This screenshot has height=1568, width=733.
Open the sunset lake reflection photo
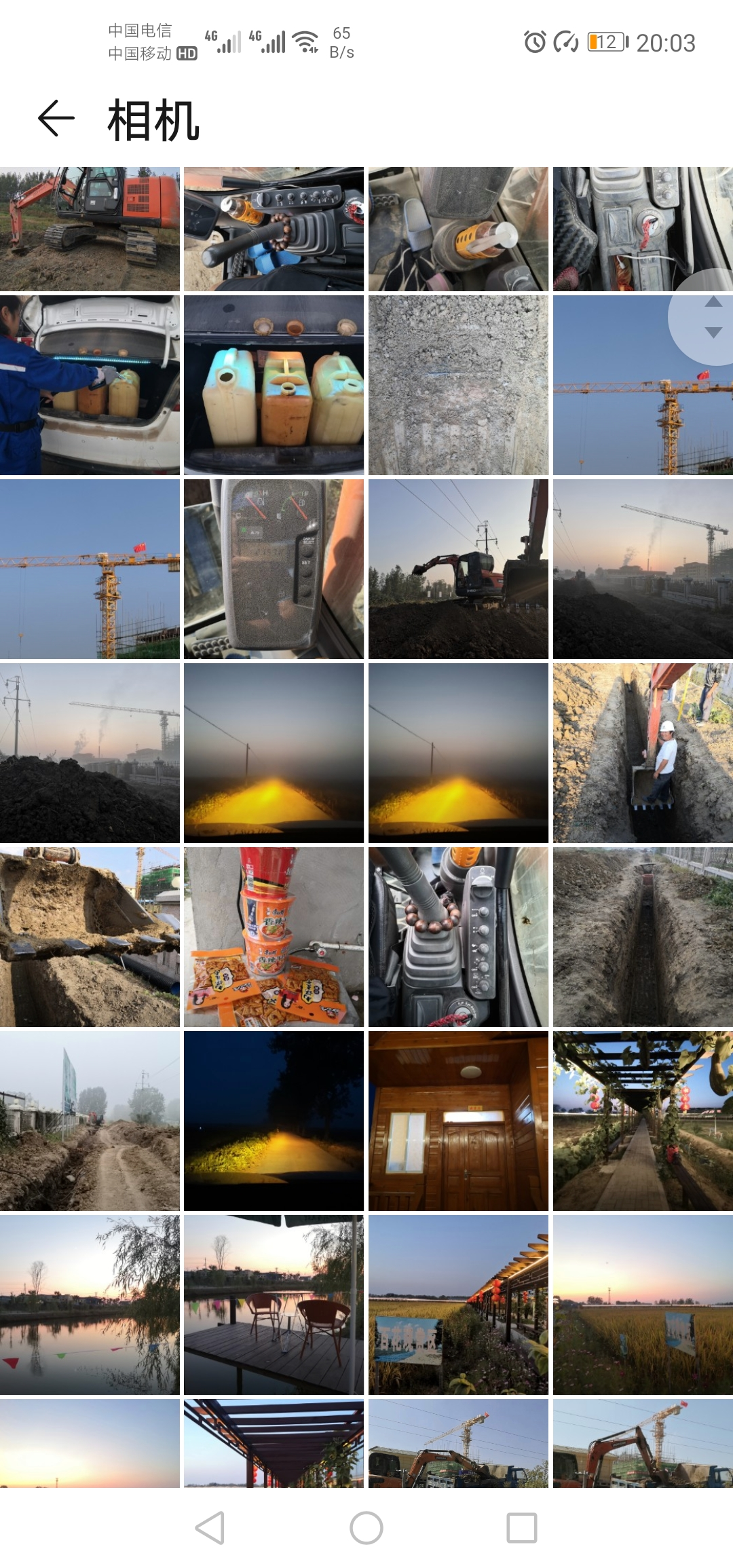[90, 1305]
